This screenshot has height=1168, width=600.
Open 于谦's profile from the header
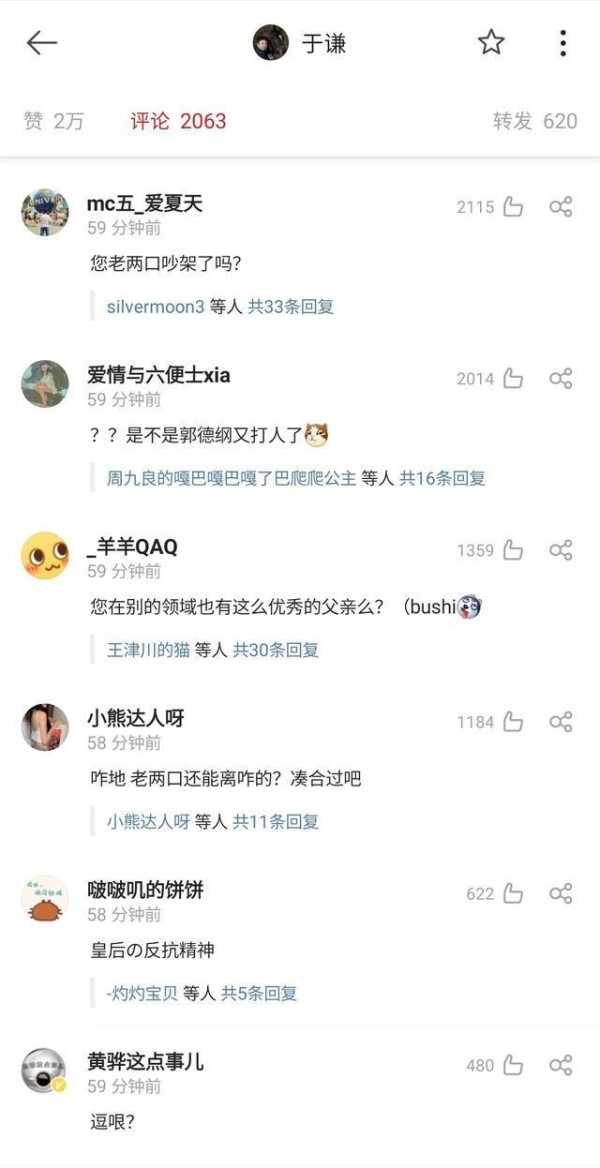(299, 43)
